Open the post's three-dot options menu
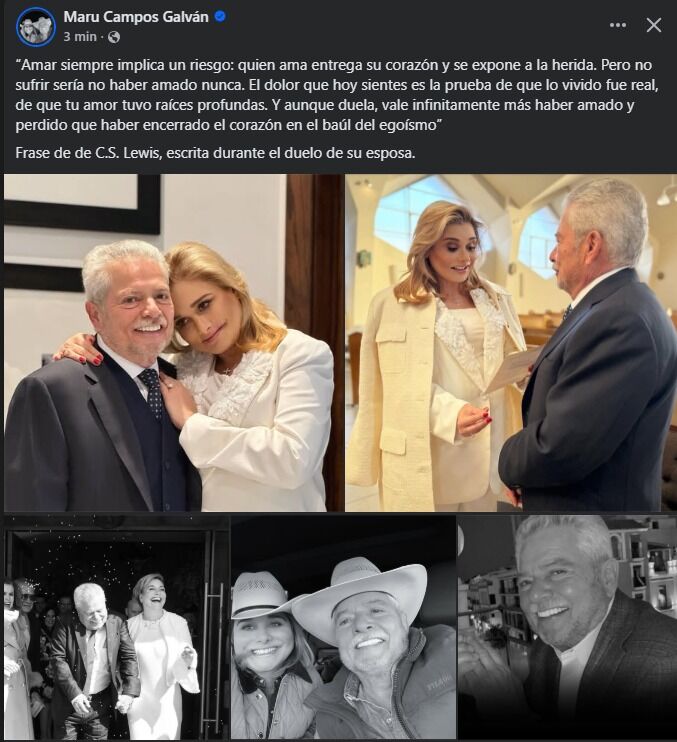 click(619, 25)
